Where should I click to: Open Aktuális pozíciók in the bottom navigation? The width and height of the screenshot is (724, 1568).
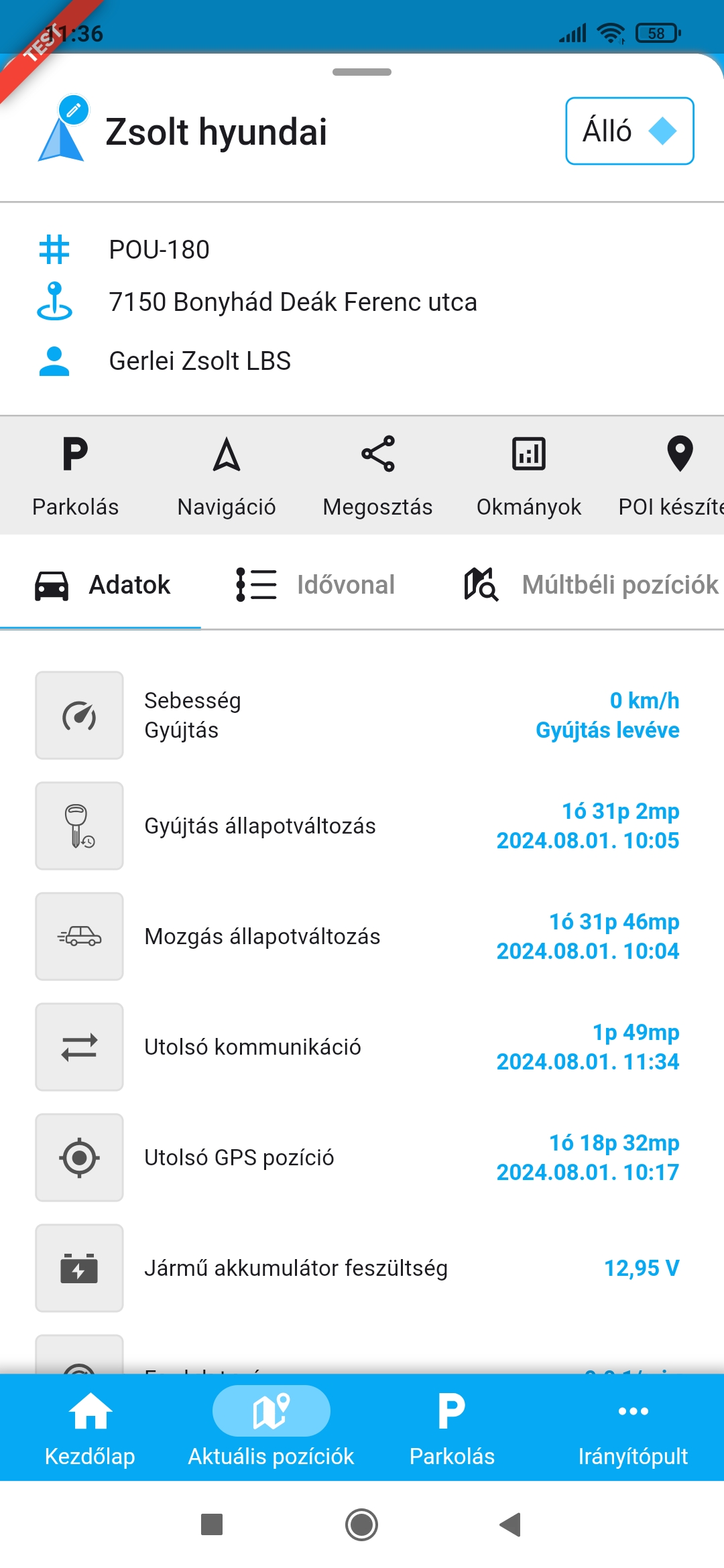tap(271, 1427)
